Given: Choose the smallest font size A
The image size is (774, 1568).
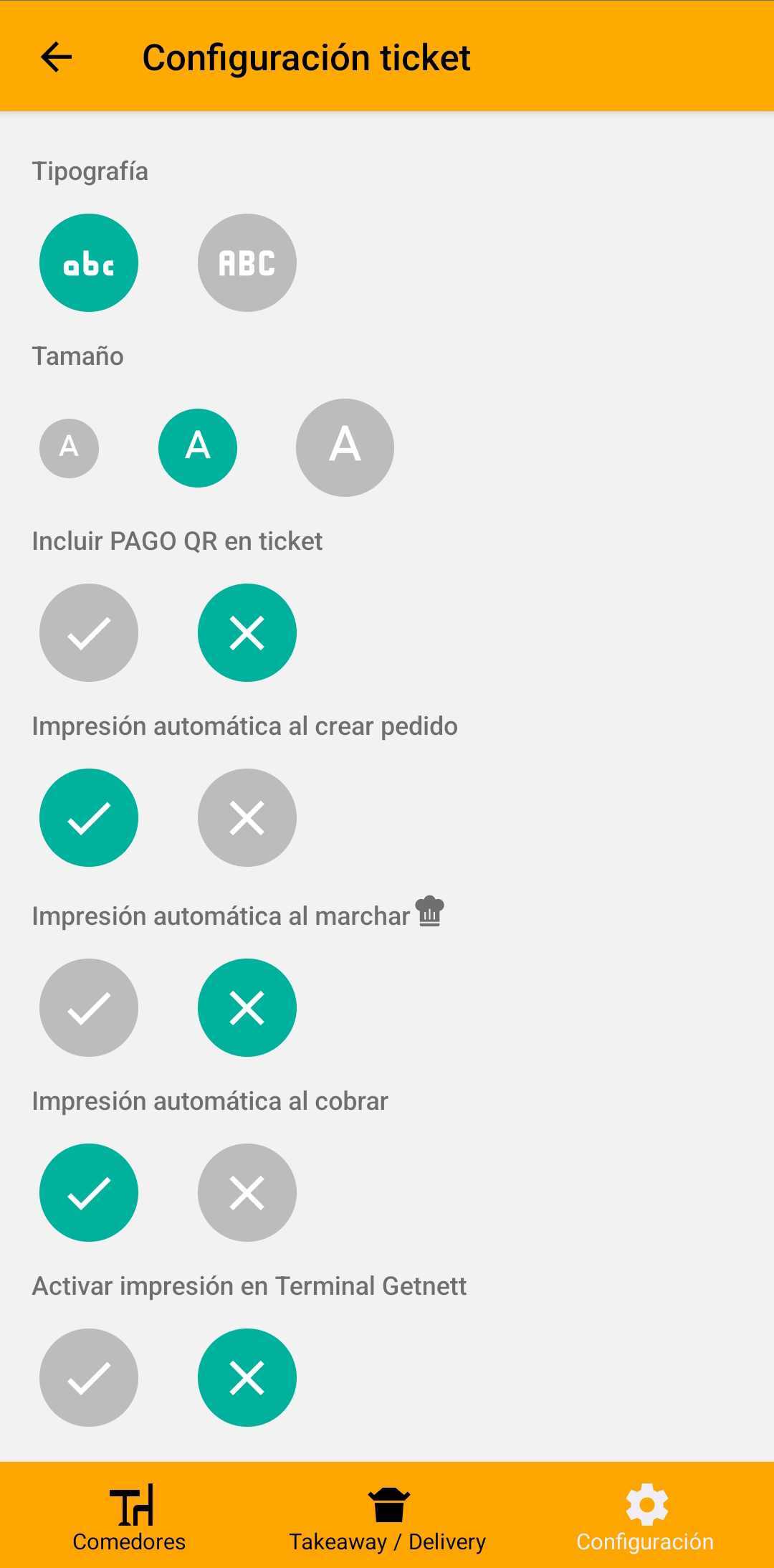Looking at the screenshot, I should pos(69,447).
